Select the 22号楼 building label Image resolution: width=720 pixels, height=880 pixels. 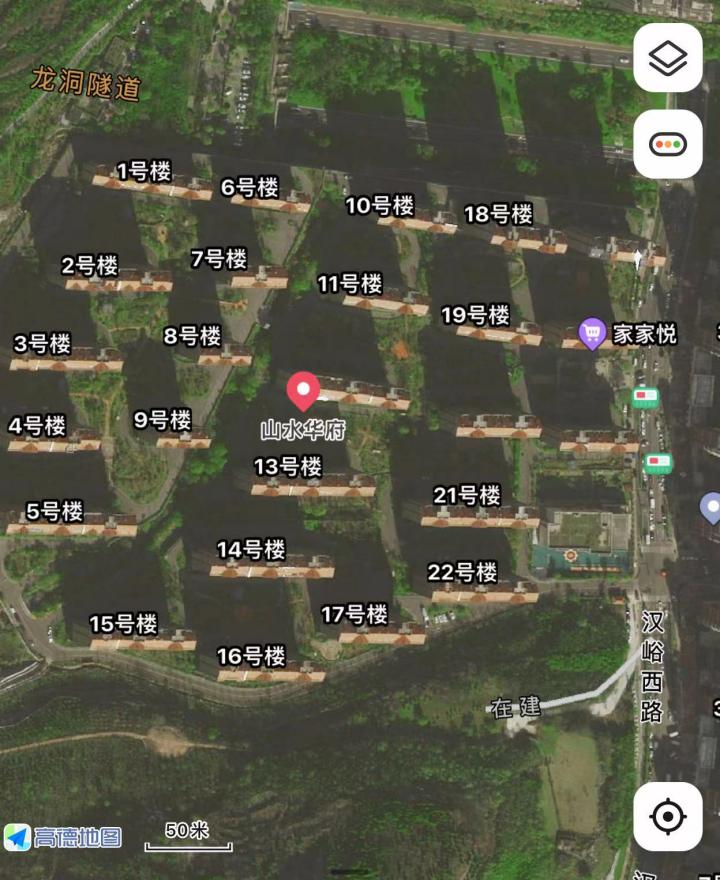(464, 571)
